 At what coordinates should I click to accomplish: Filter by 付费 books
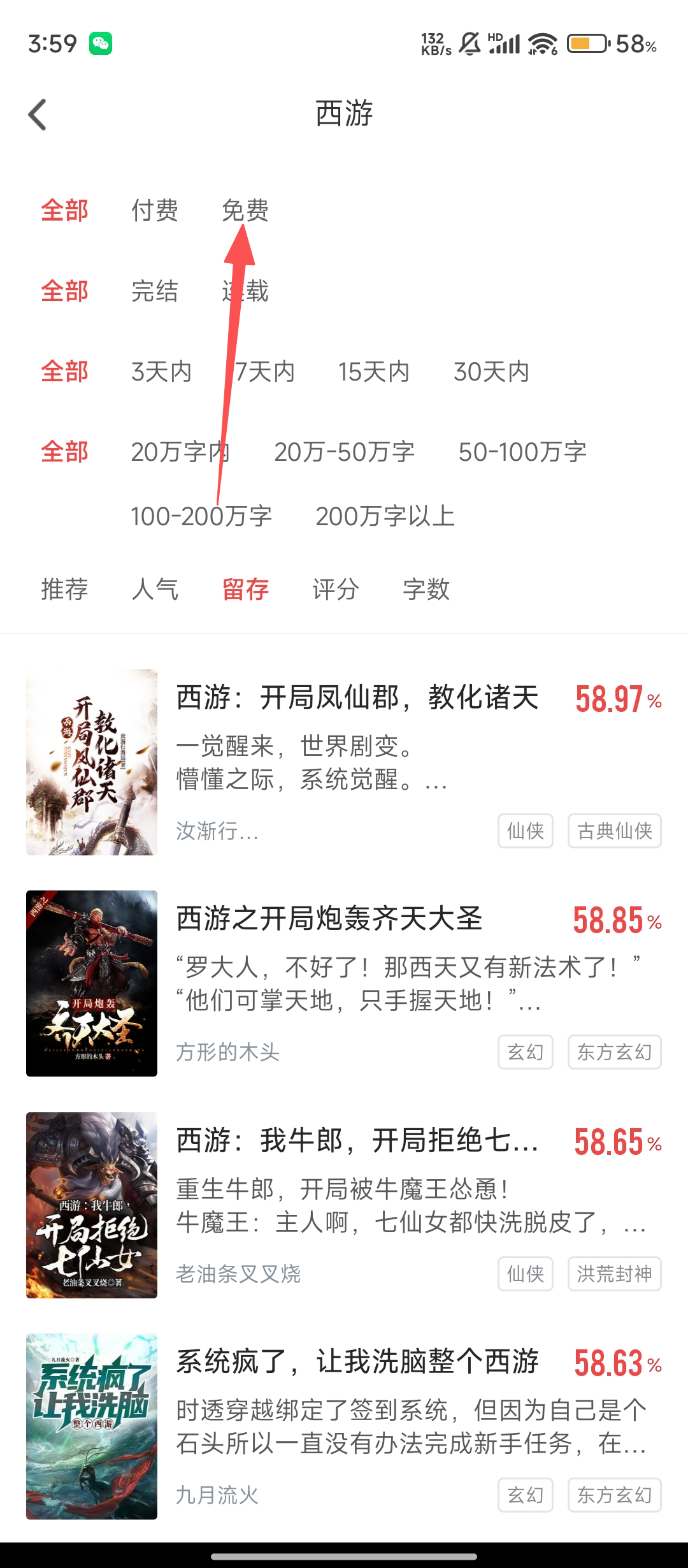coord(155,210)
